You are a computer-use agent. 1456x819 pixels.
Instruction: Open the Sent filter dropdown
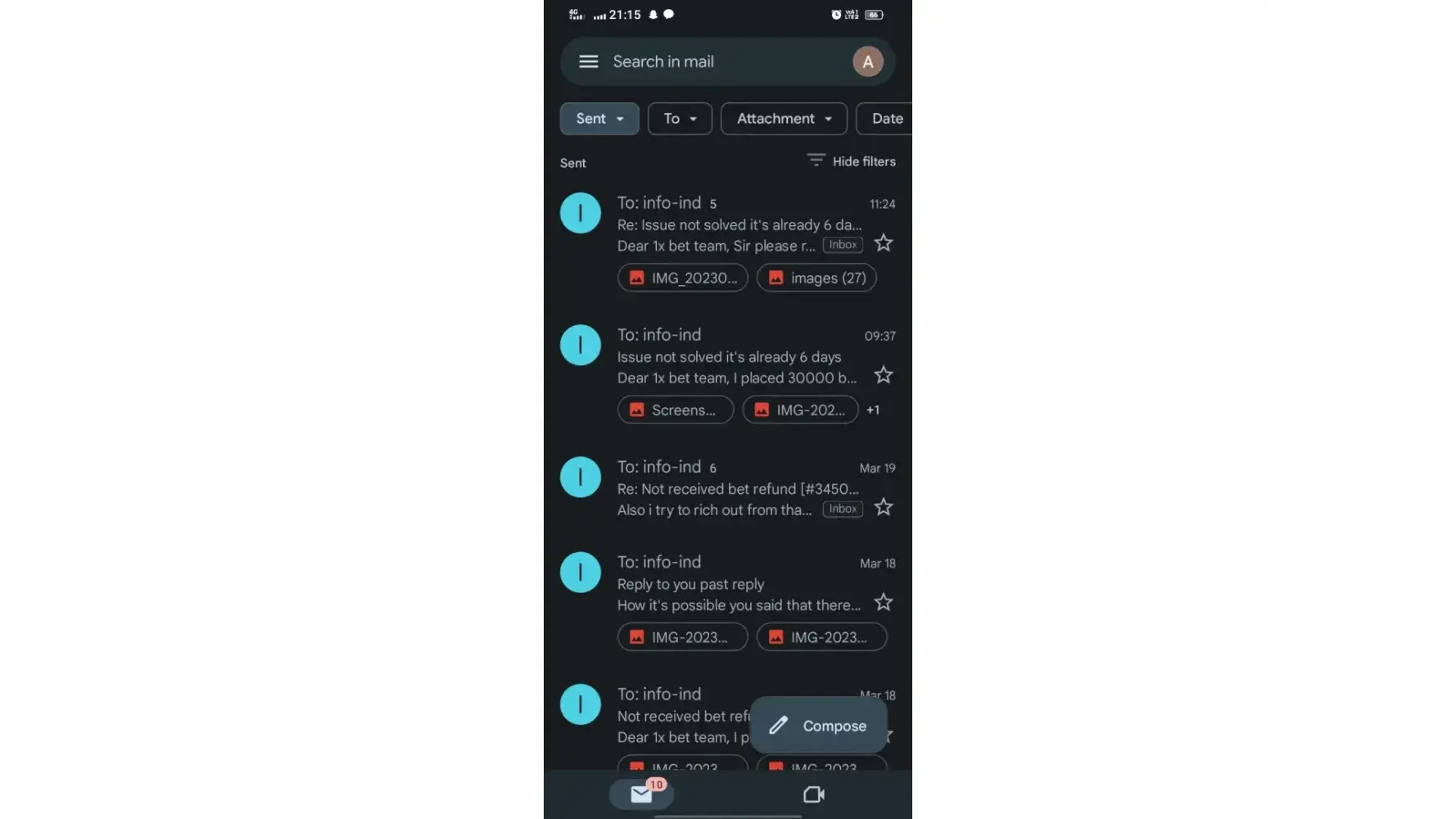tap(599, 119)
